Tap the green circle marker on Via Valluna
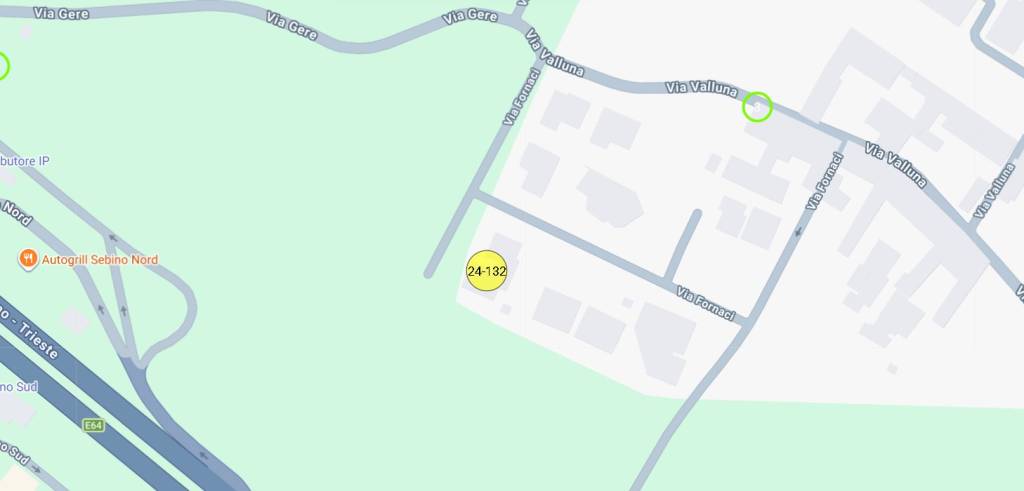Image resolution: width=1024 pixels, height=491 pixels. [758, 106]
